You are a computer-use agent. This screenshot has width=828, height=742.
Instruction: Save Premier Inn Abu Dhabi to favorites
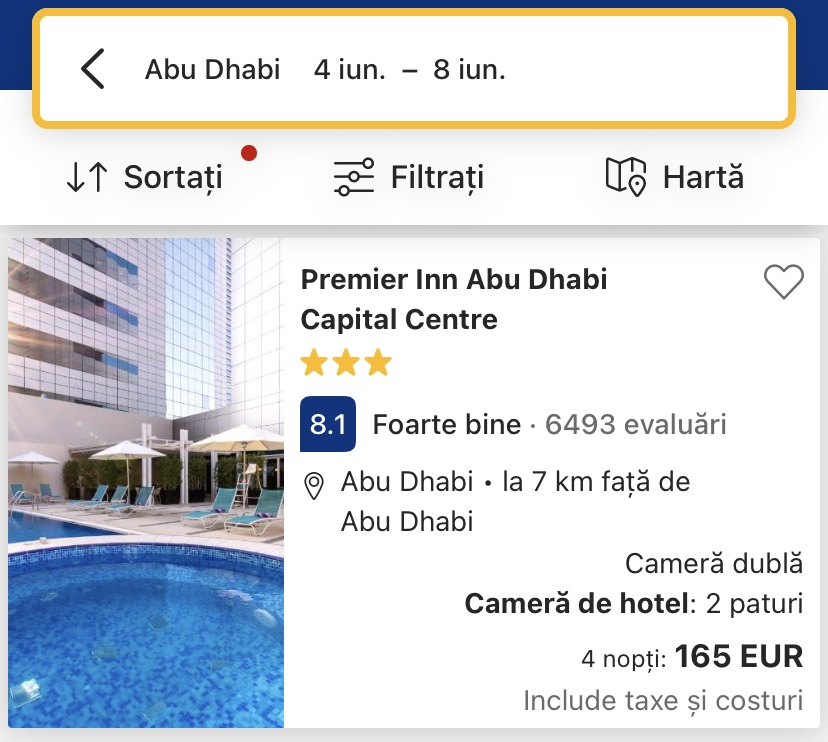783,282
